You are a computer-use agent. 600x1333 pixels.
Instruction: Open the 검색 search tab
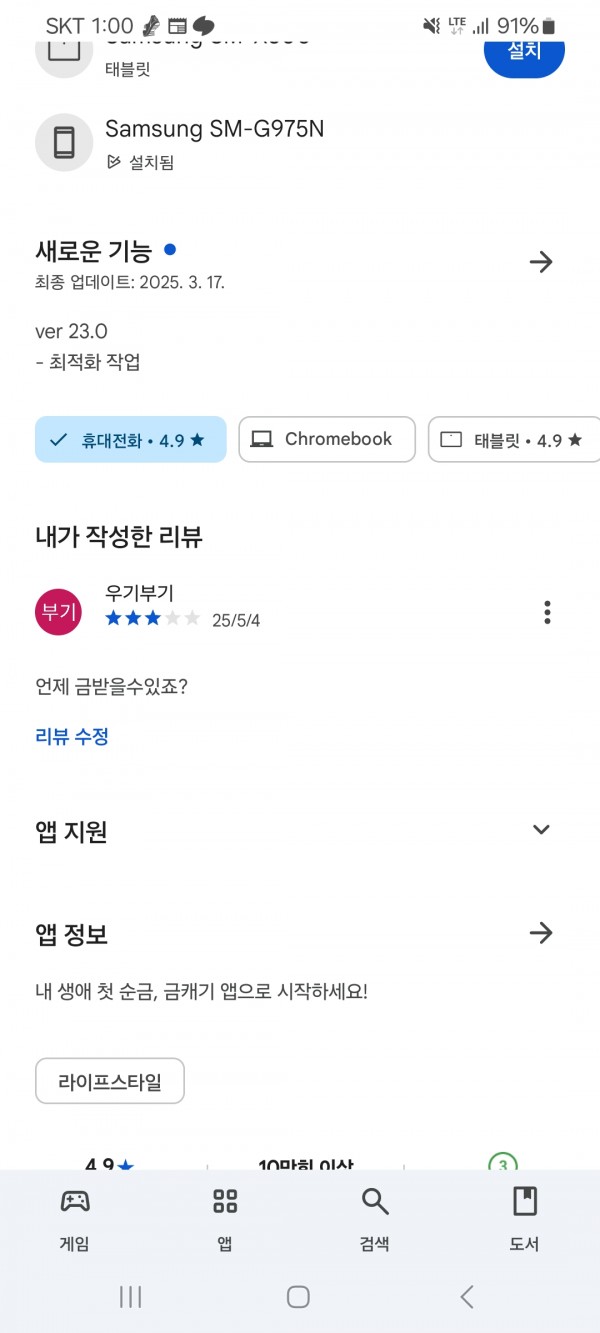375,1217
